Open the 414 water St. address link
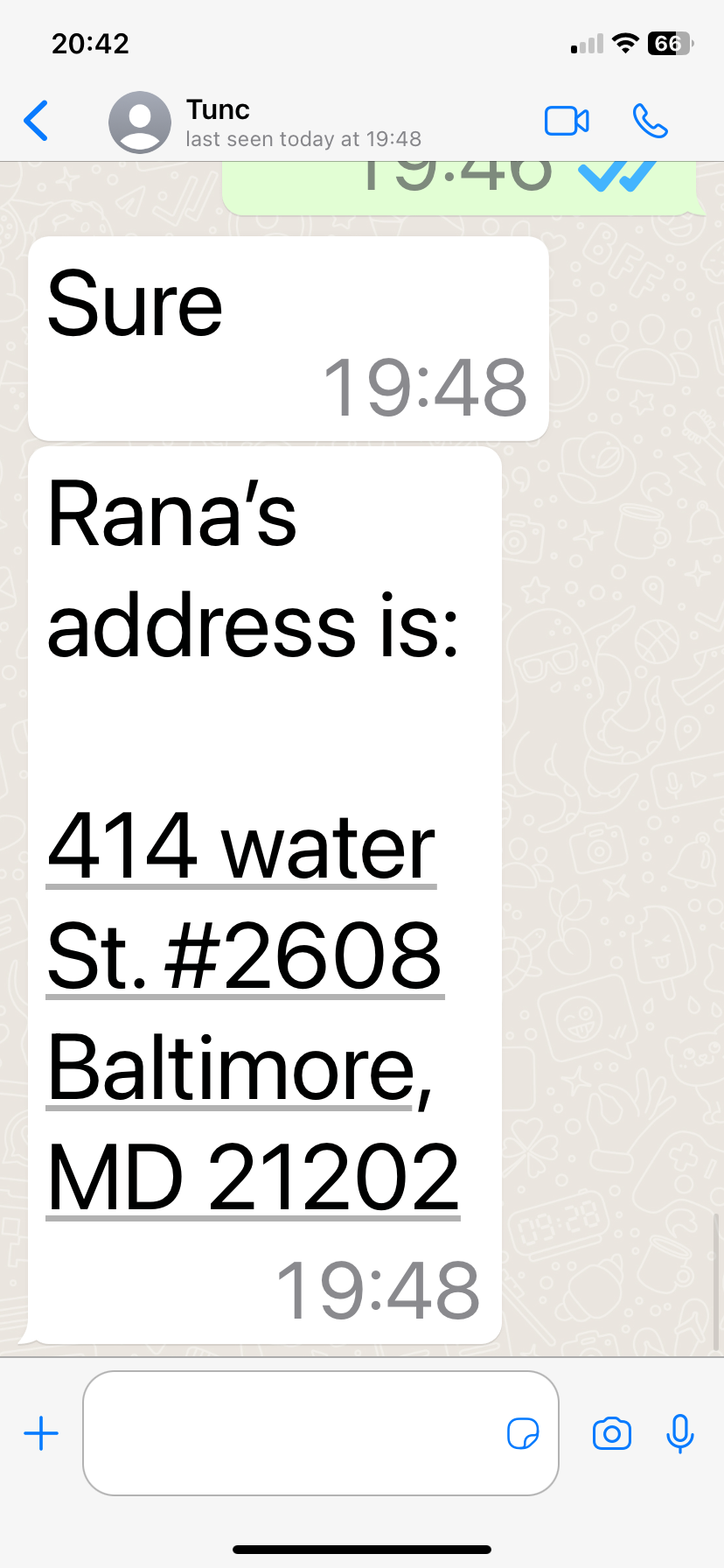Viewport: 724px width, 1568px height. coord(254,1011)
